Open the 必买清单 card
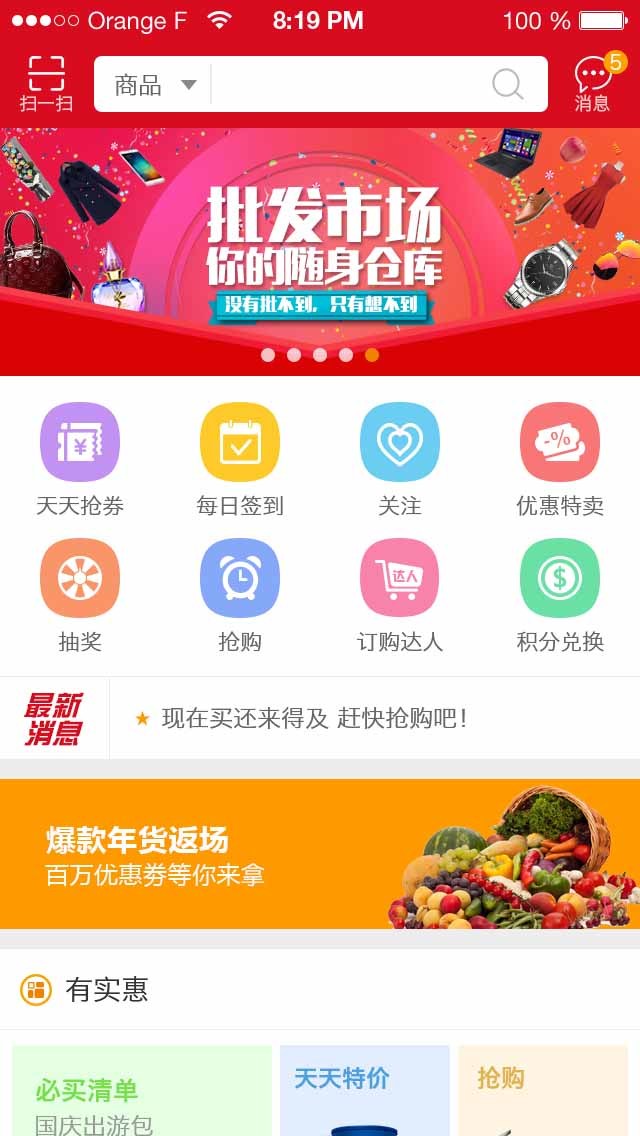 (142, 1092)
